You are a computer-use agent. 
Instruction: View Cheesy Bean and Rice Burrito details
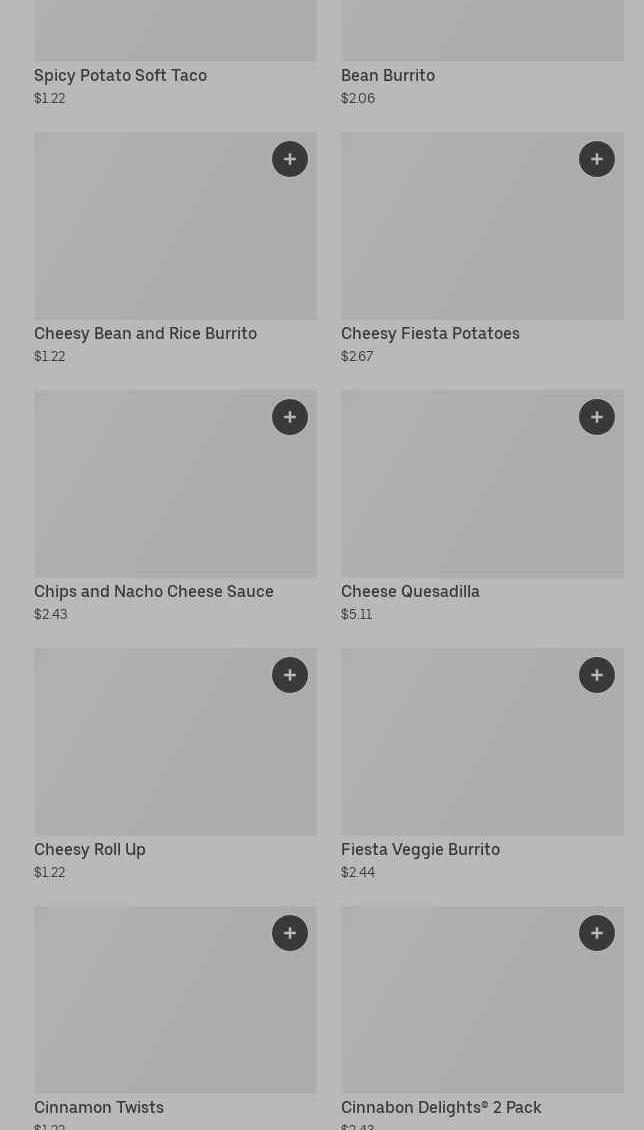[x=145, y=333]
